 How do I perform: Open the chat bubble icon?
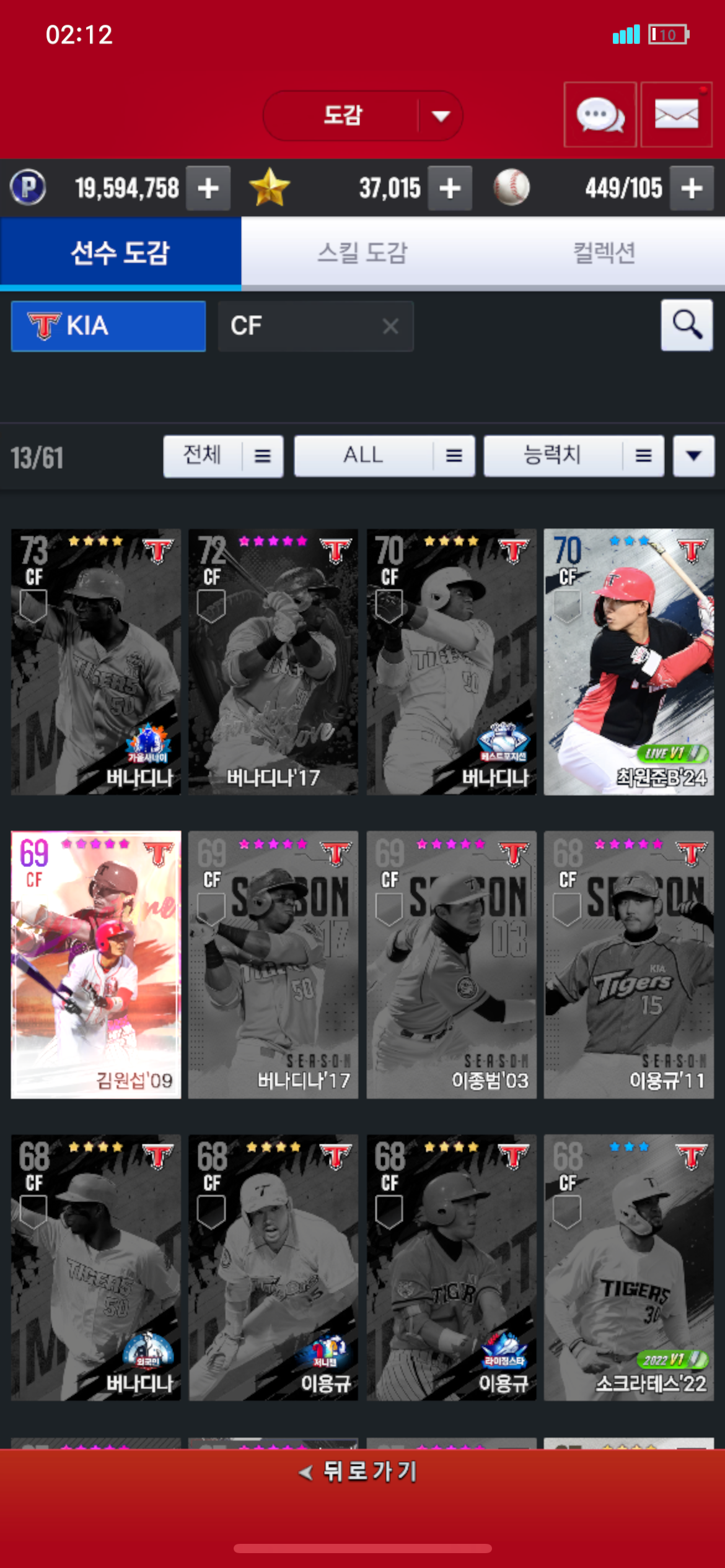[600, 115]
